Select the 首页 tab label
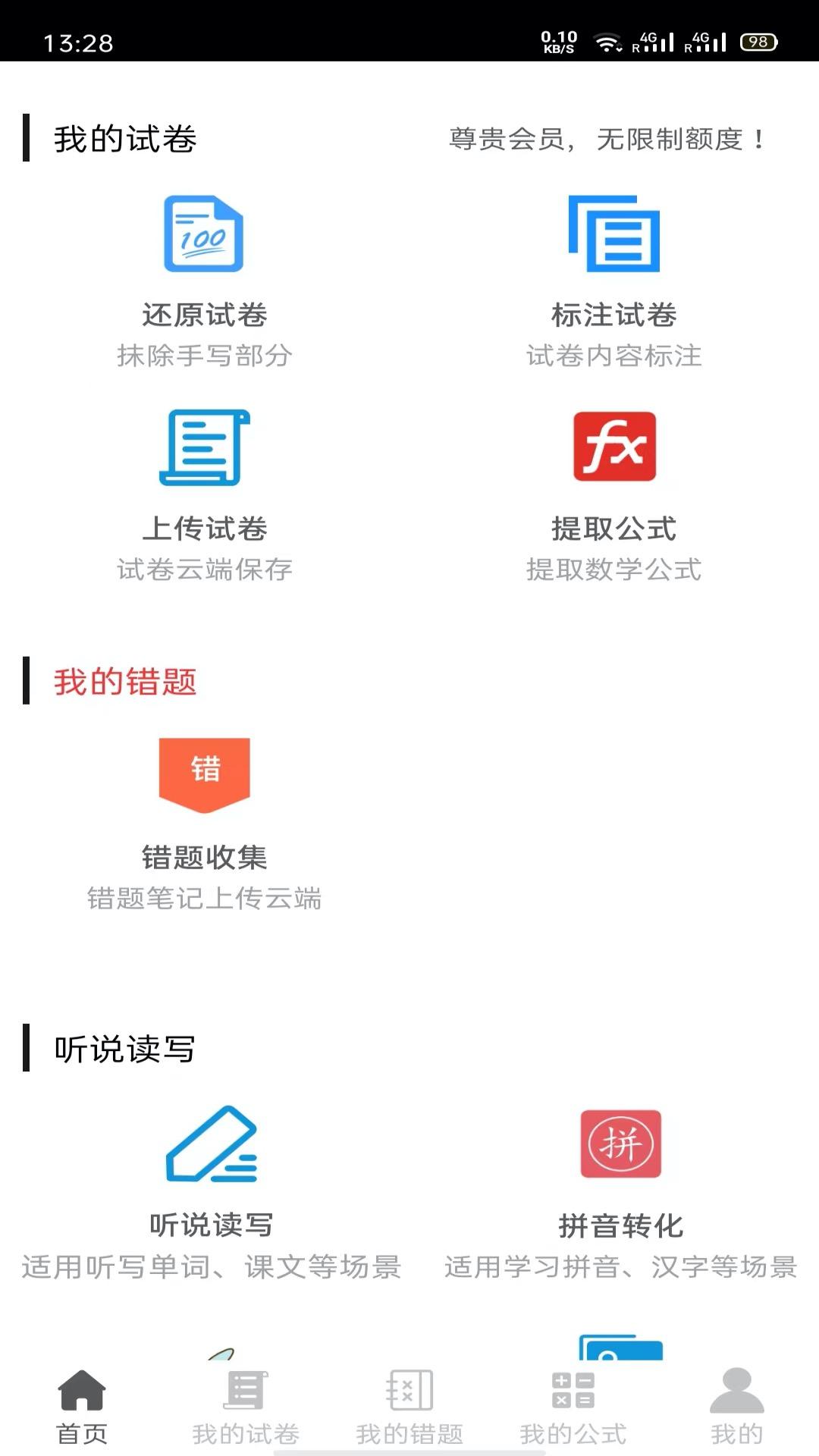 pyautogui.click(x=81, y=1433)
